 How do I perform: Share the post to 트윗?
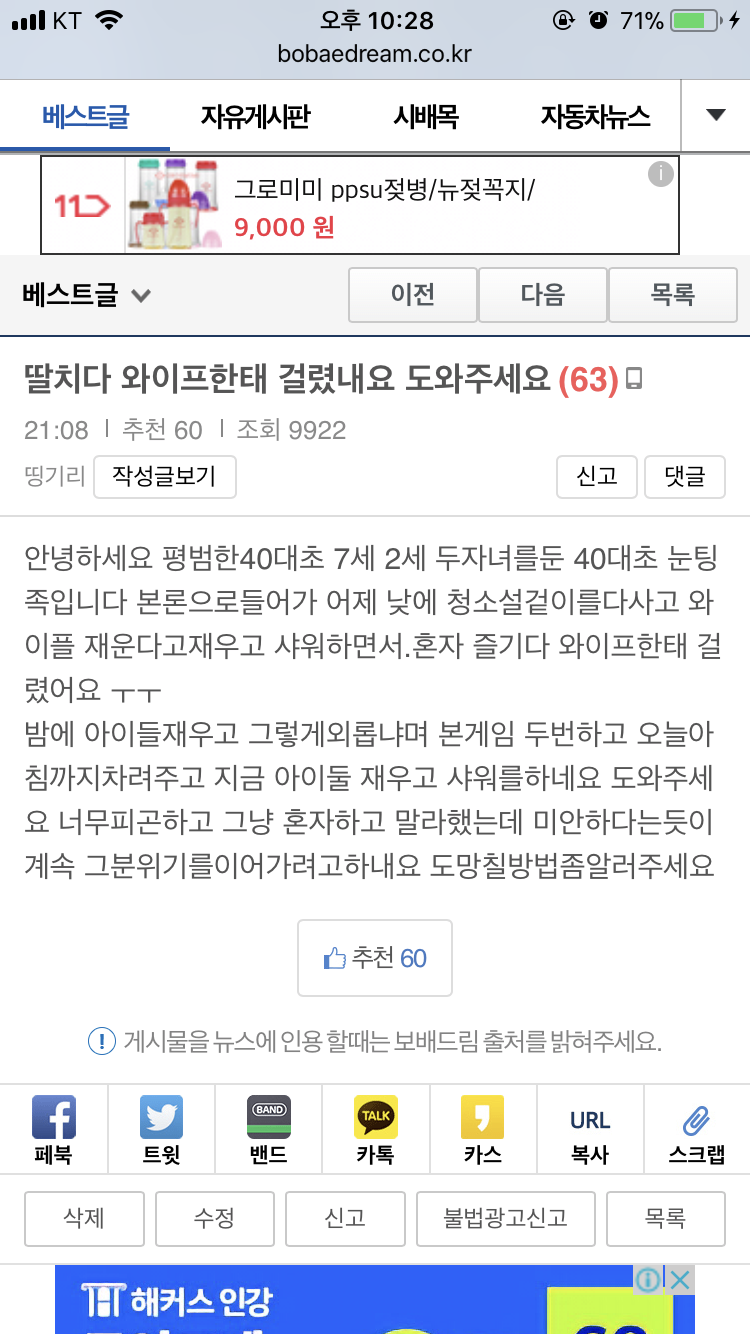(x=161, y=1130)
